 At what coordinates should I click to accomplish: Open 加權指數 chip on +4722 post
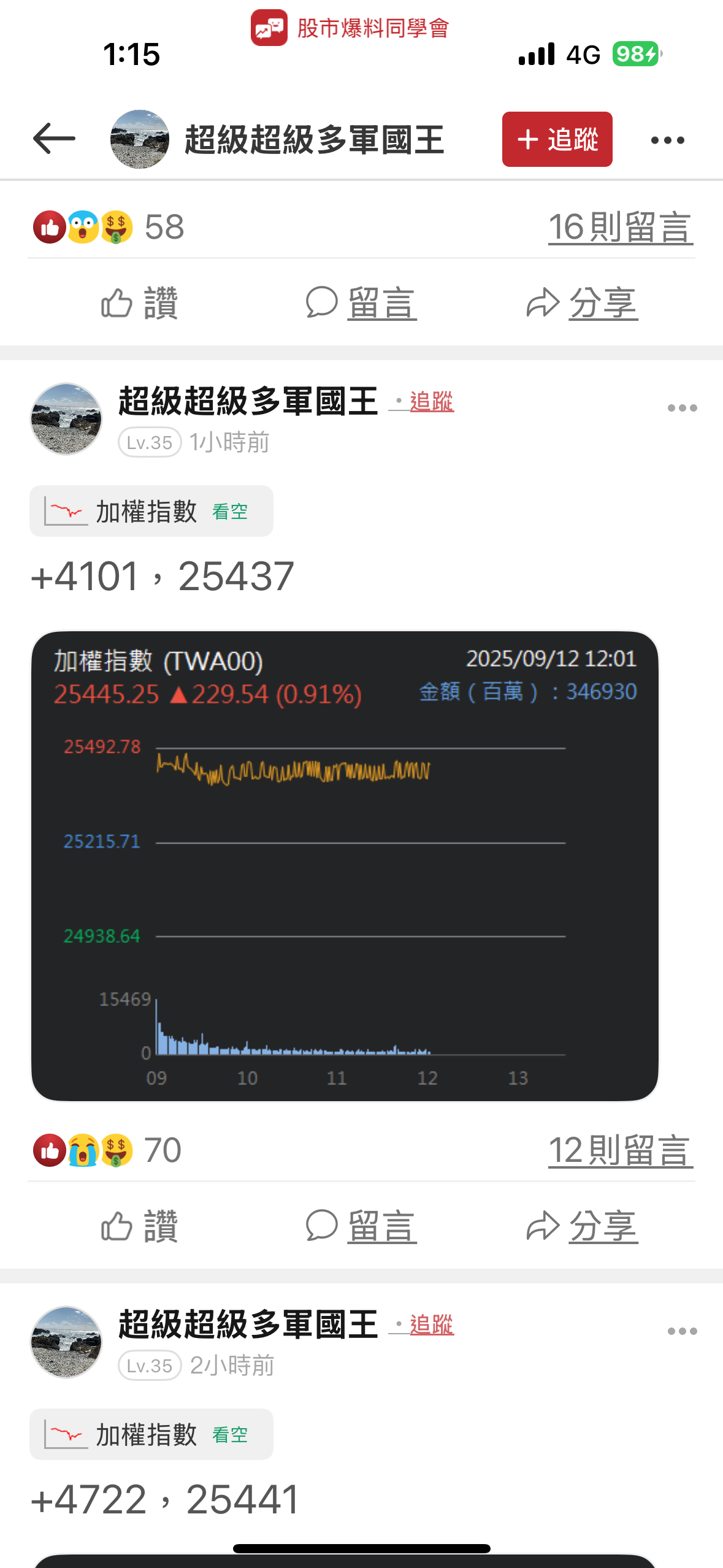151,1434
